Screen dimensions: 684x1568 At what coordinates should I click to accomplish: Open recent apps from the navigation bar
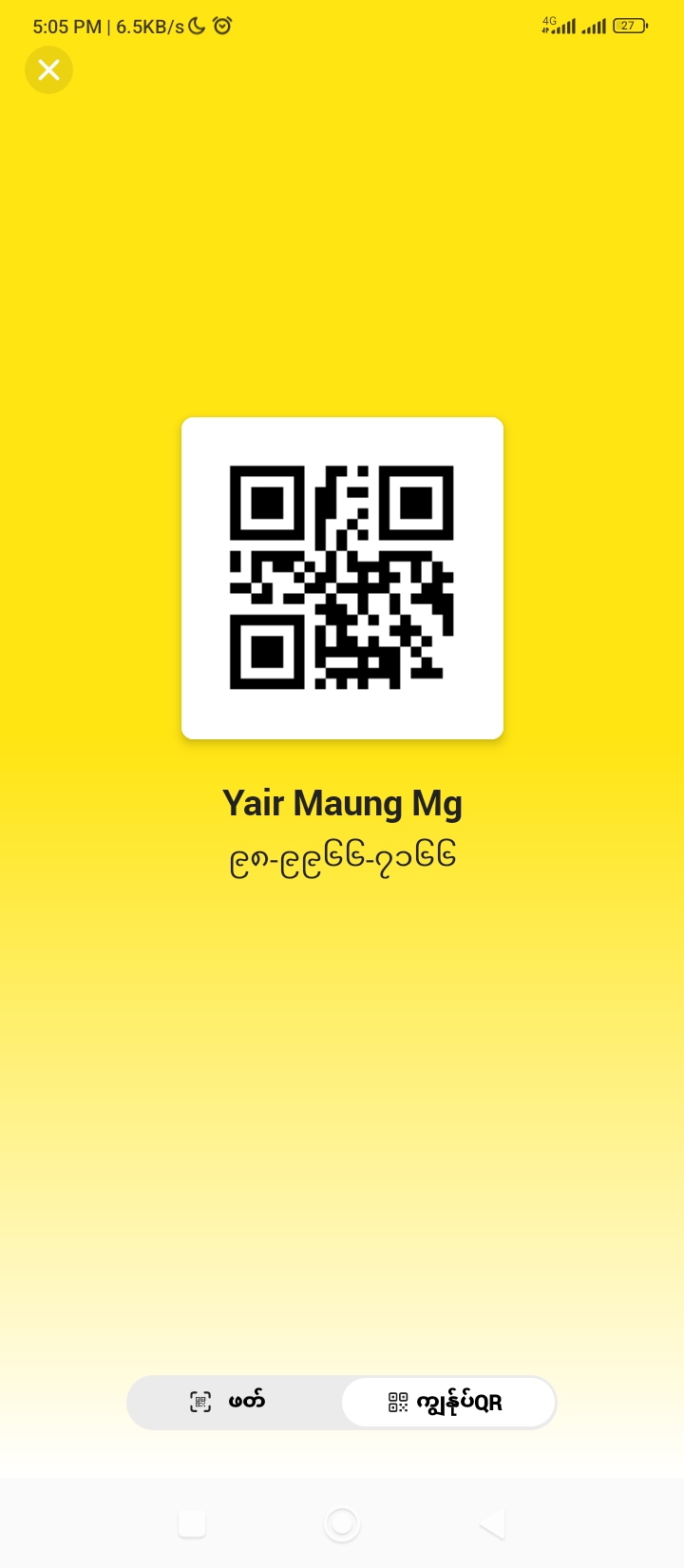coord(192,1524)
